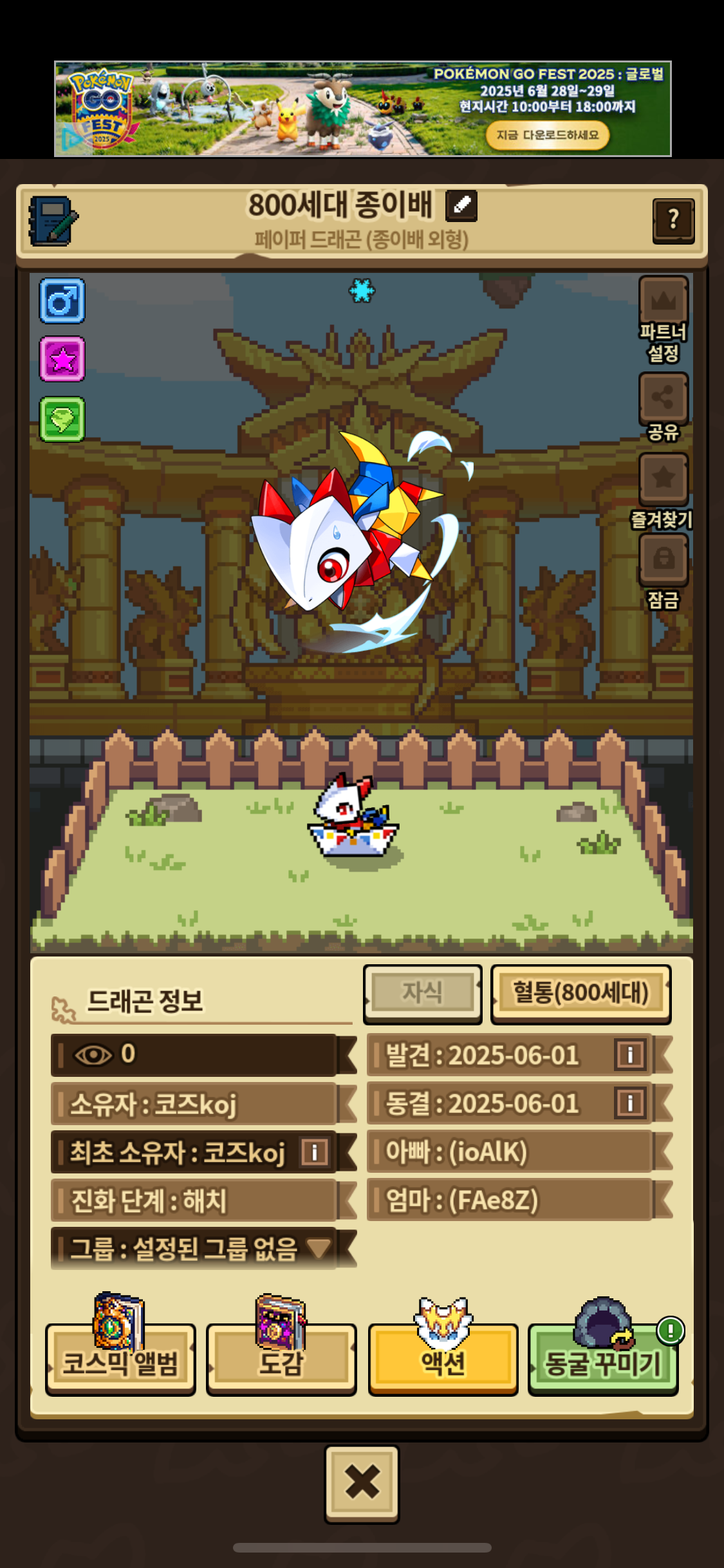Add dragon to 즐겨찾기 favorites
This screenshot has width=724, height=1568.
(663, 478)
